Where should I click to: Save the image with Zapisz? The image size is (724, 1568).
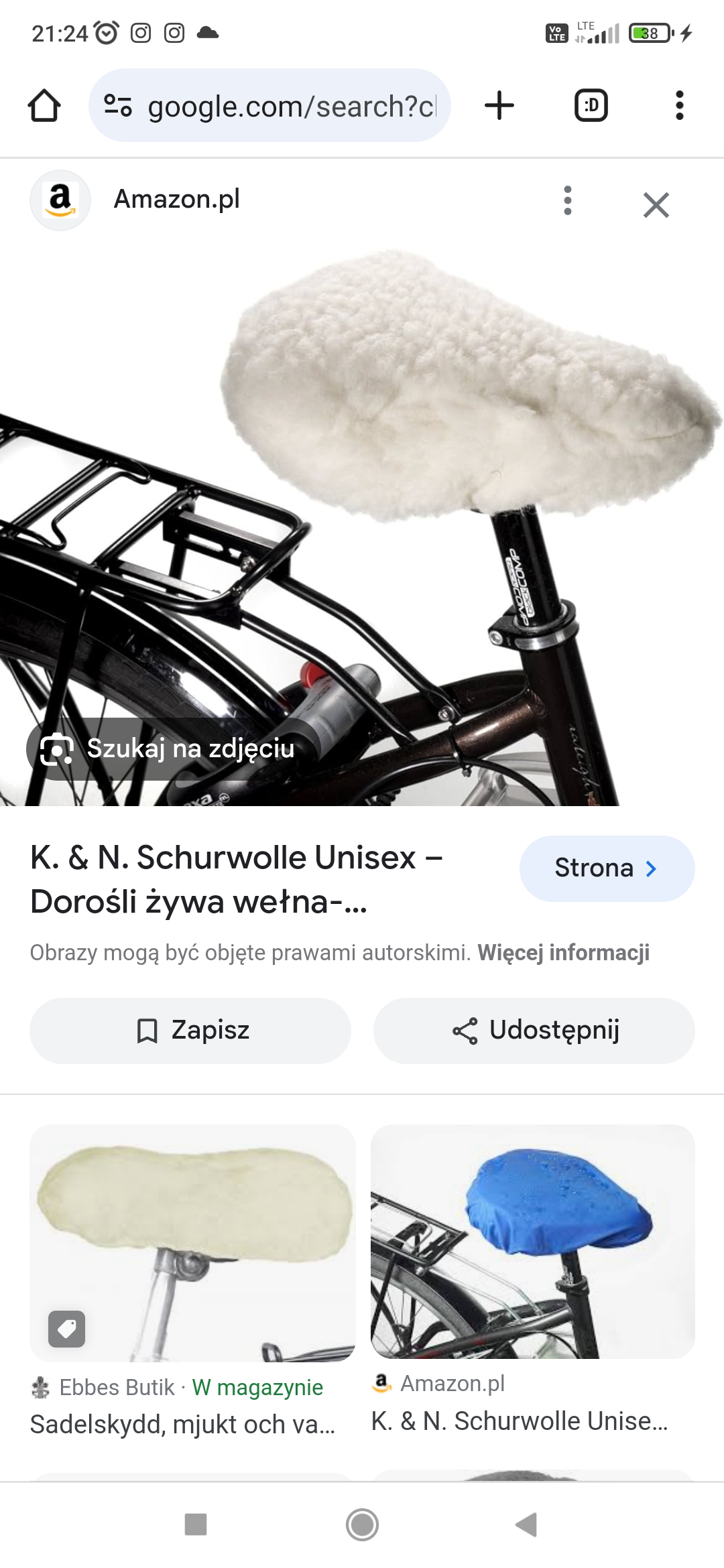click(190, 1031)
